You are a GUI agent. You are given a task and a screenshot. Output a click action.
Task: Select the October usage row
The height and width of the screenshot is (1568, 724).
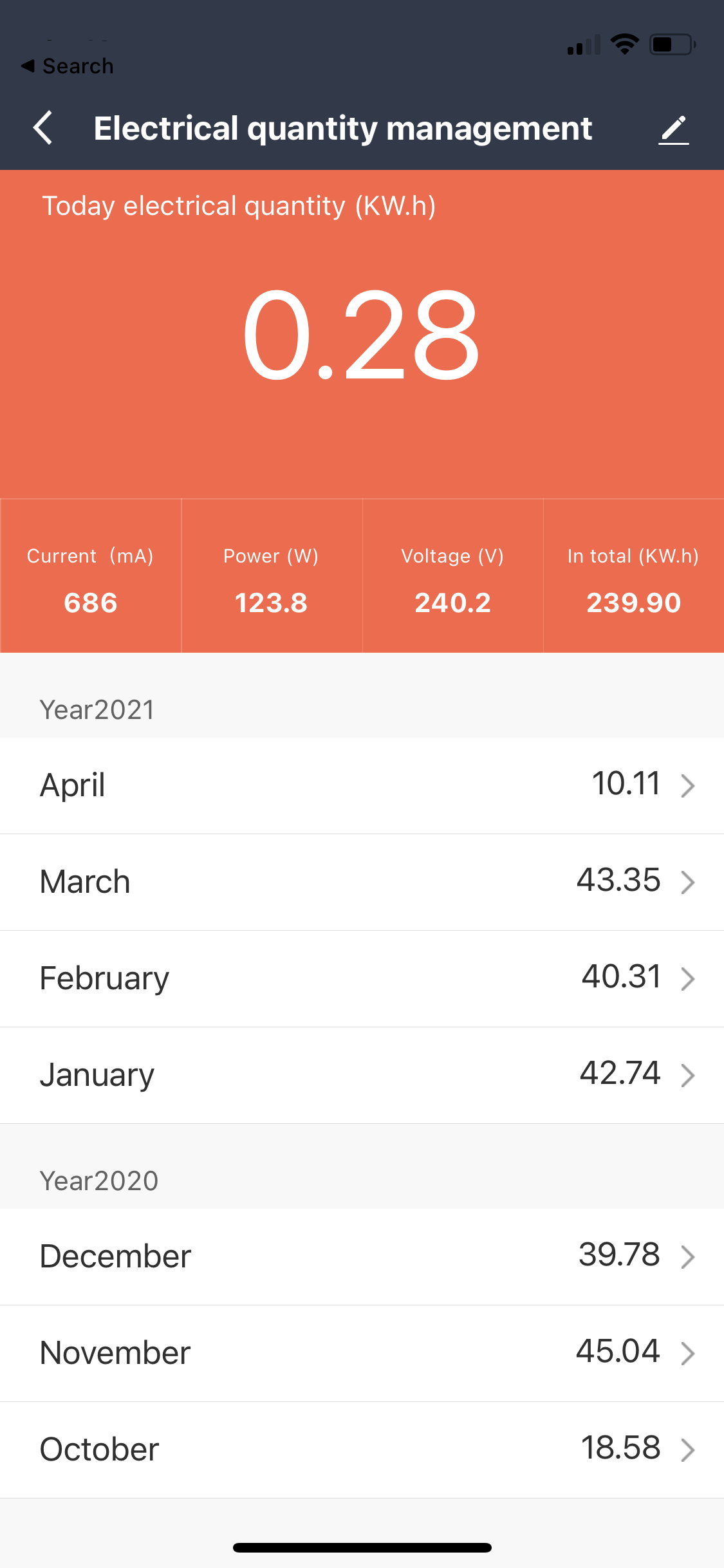[x=362, y=1450]
